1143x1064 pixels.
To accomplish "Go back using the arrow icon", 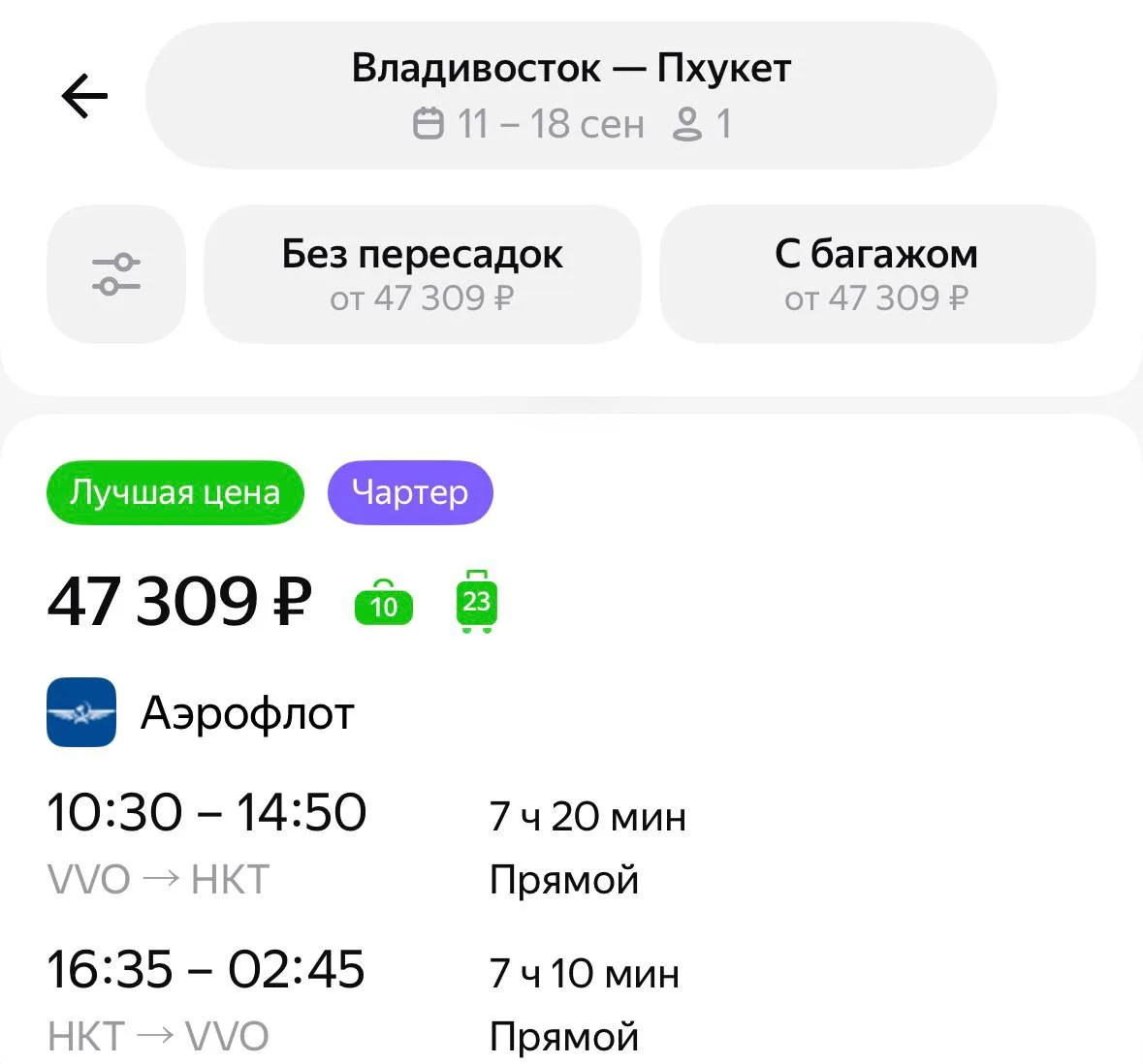I will click(84, 96).
